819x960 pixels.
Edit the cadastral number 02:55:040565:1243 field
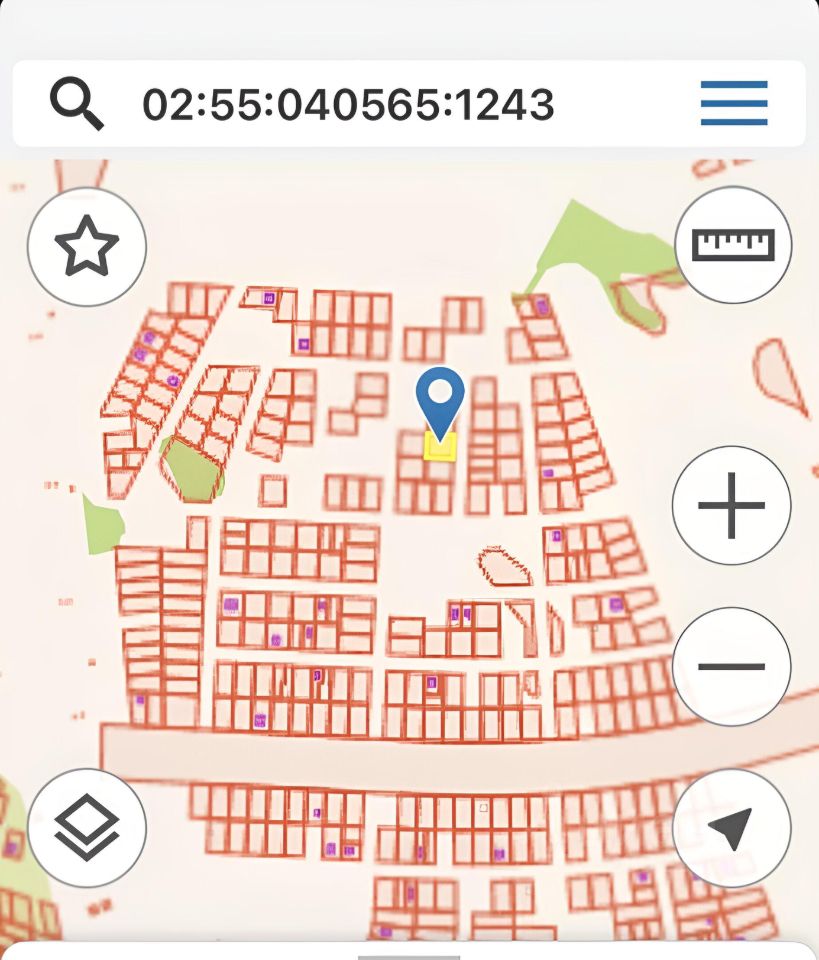tap(348, 104)
